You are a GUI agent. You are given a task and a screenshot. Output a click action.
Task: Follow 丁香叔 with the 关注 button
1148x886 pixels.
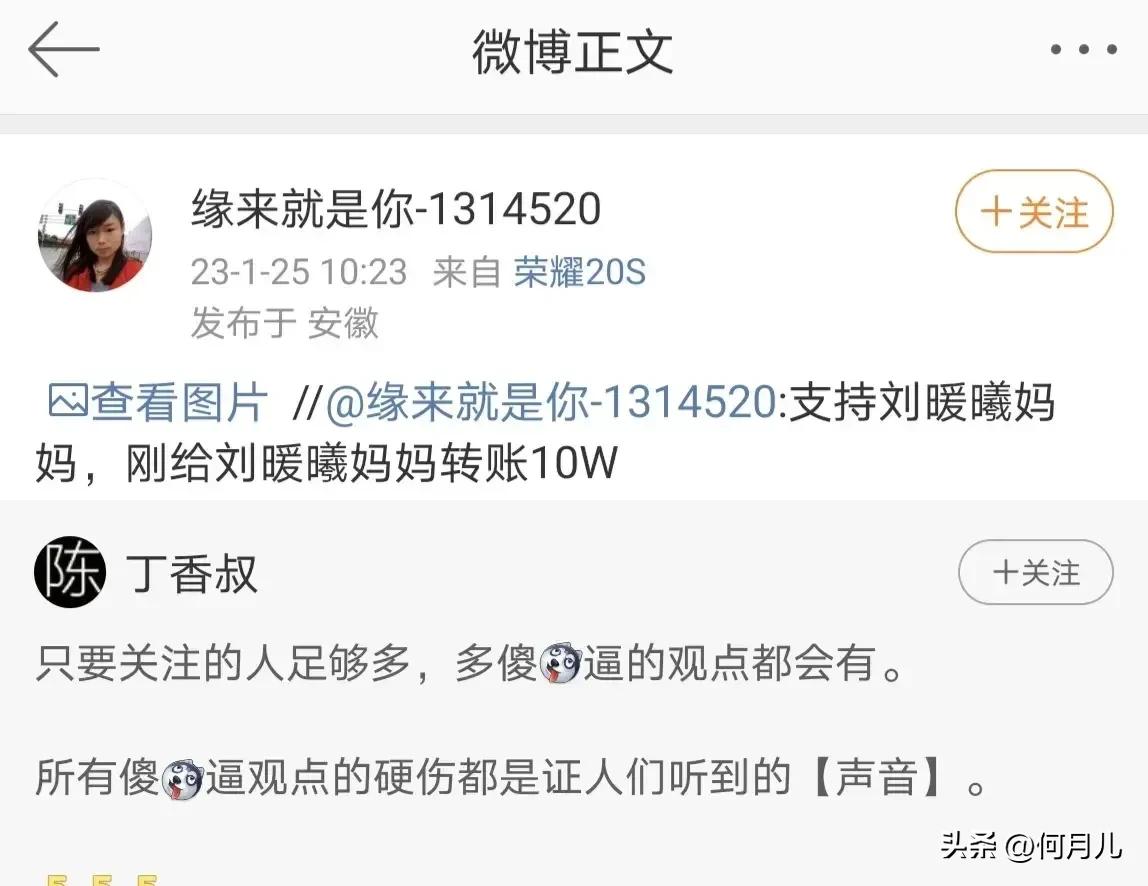tap(1035, 572)
